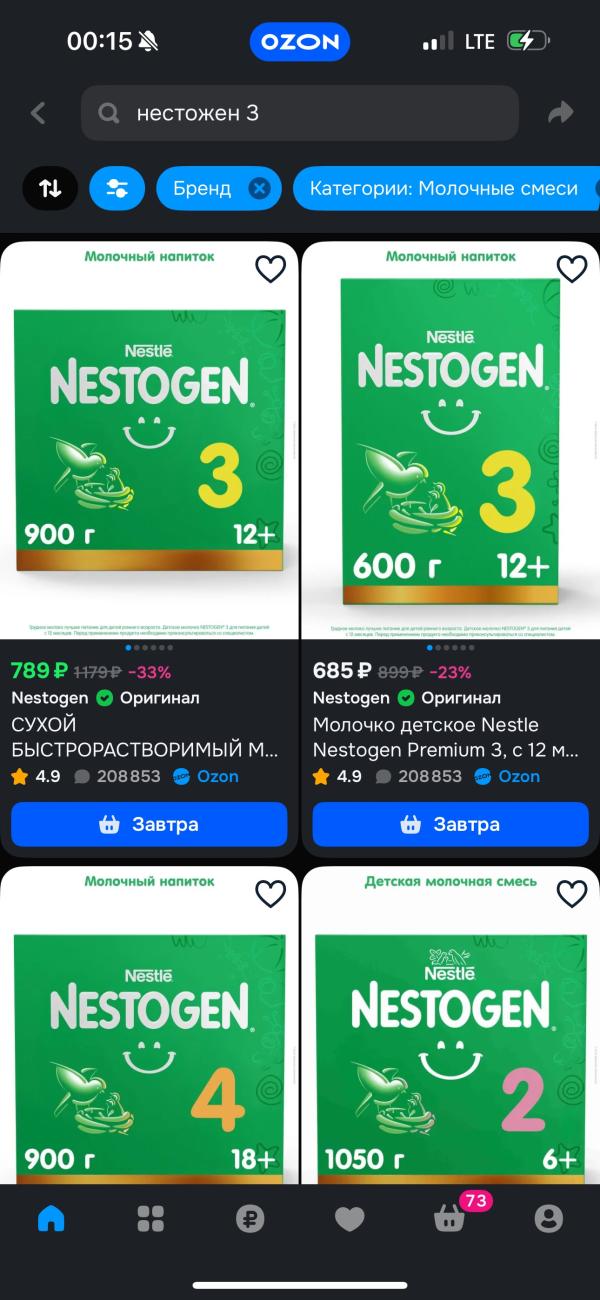Screen dimensions: 600x1300
Task: Add the 789 ₽ Nestogen to cart
Action: (x=149, y=825)
